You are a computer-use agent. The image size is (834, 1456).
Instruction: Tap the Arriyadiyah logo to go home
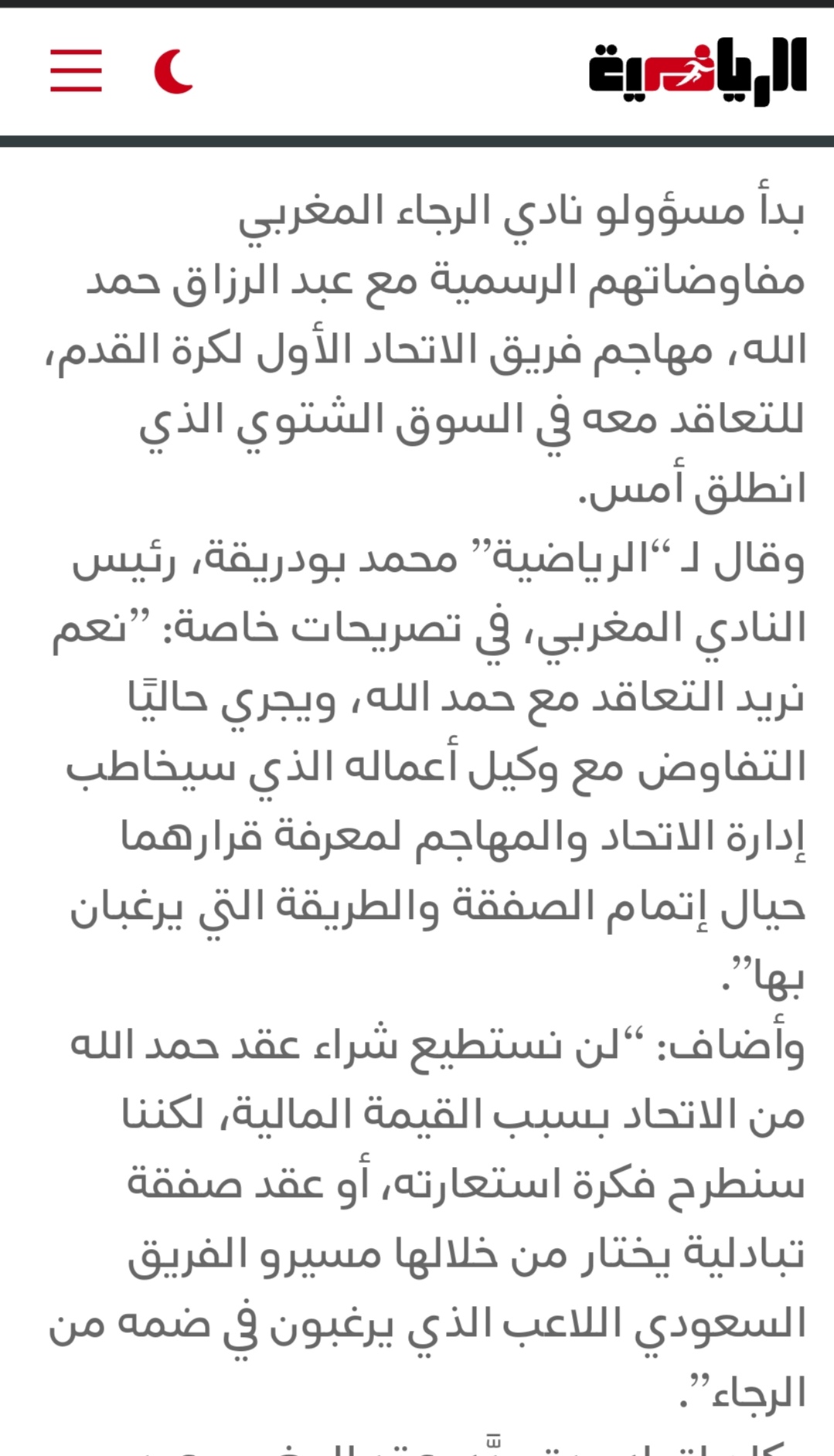698,71
